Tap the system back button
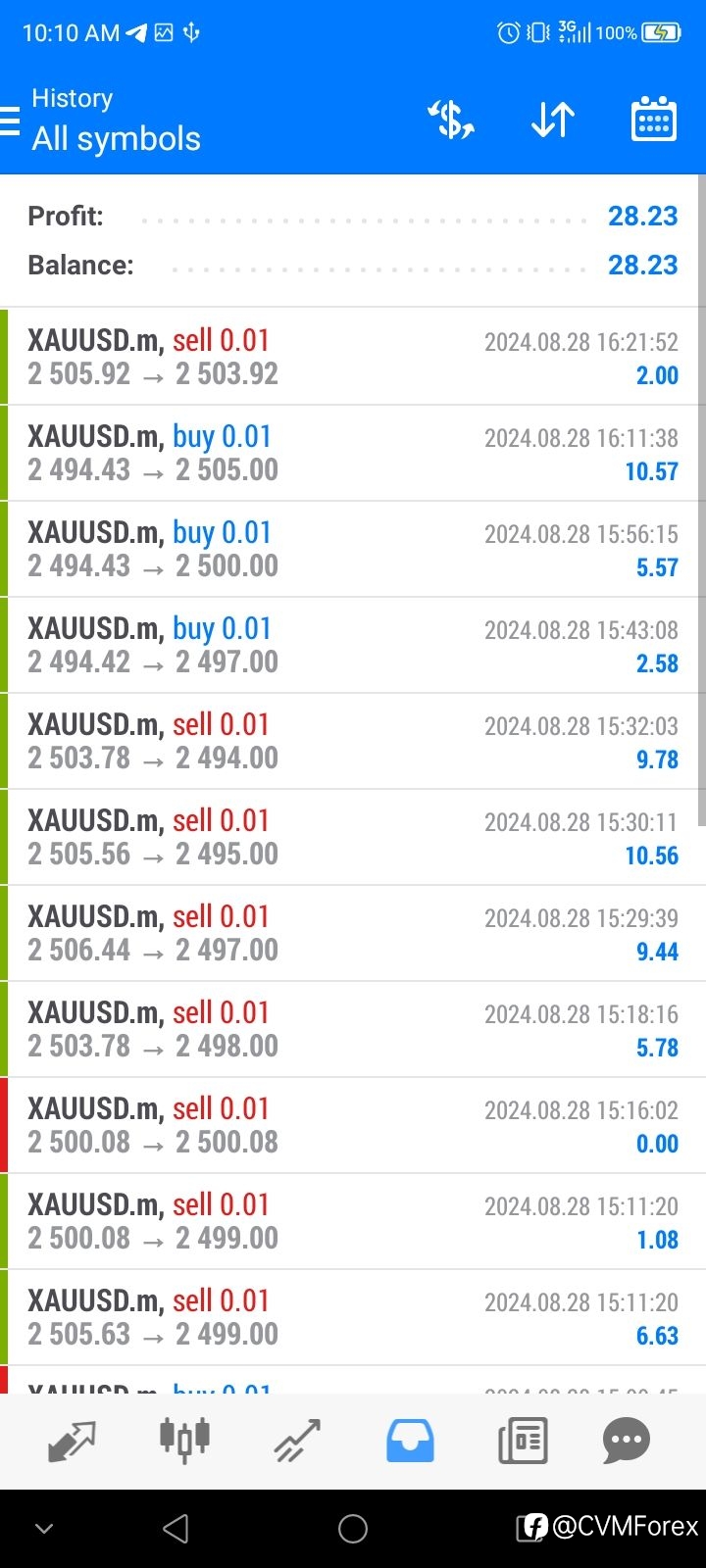The height and width of the screenshot is (1568, 706). [176, 1528]
